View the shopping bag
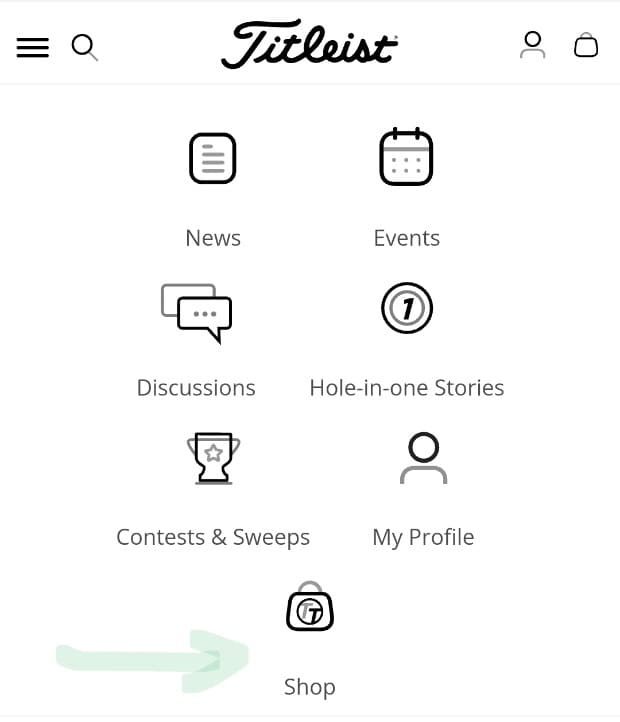Screen dimensions: 620x722 click(586, 46)
